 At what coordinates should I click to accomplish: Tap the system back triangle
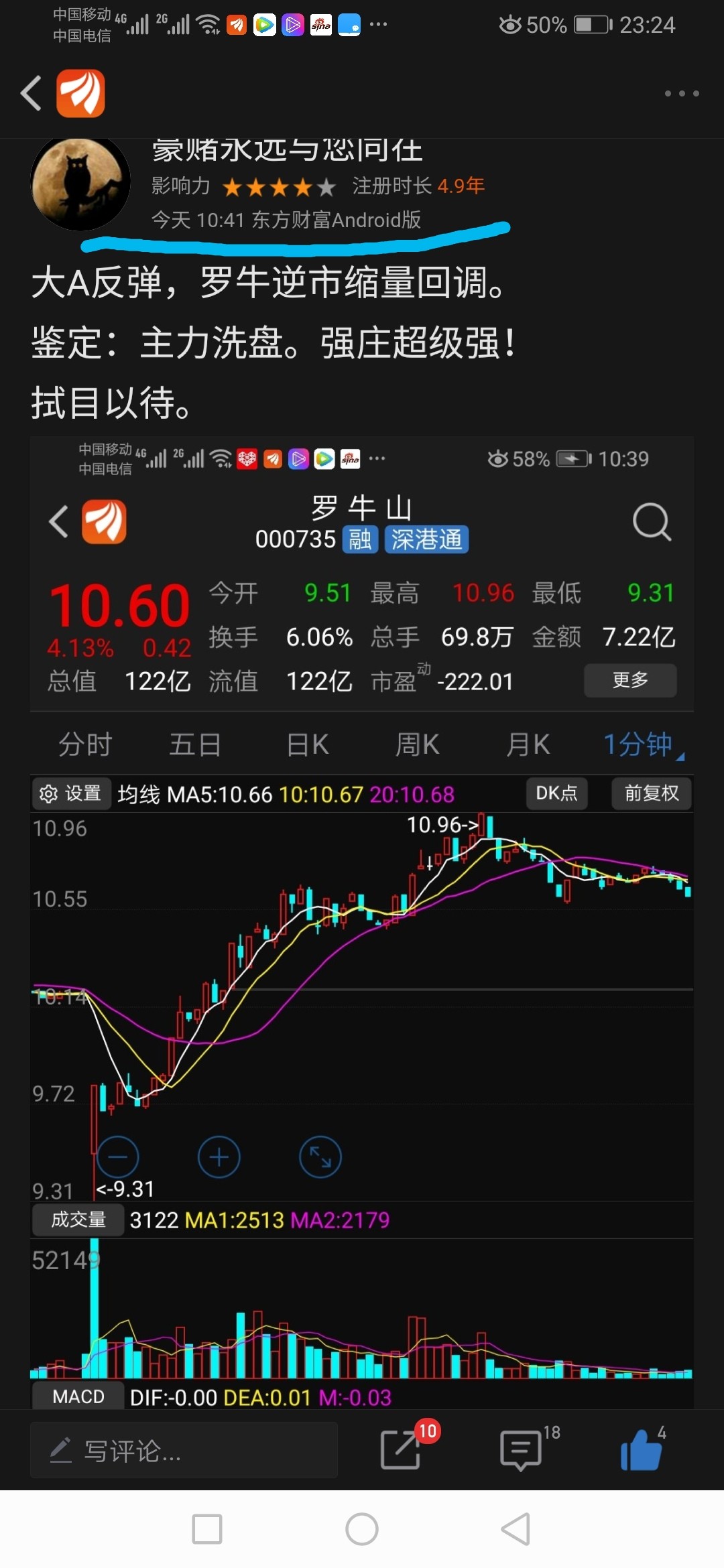tap(516, 1529)
